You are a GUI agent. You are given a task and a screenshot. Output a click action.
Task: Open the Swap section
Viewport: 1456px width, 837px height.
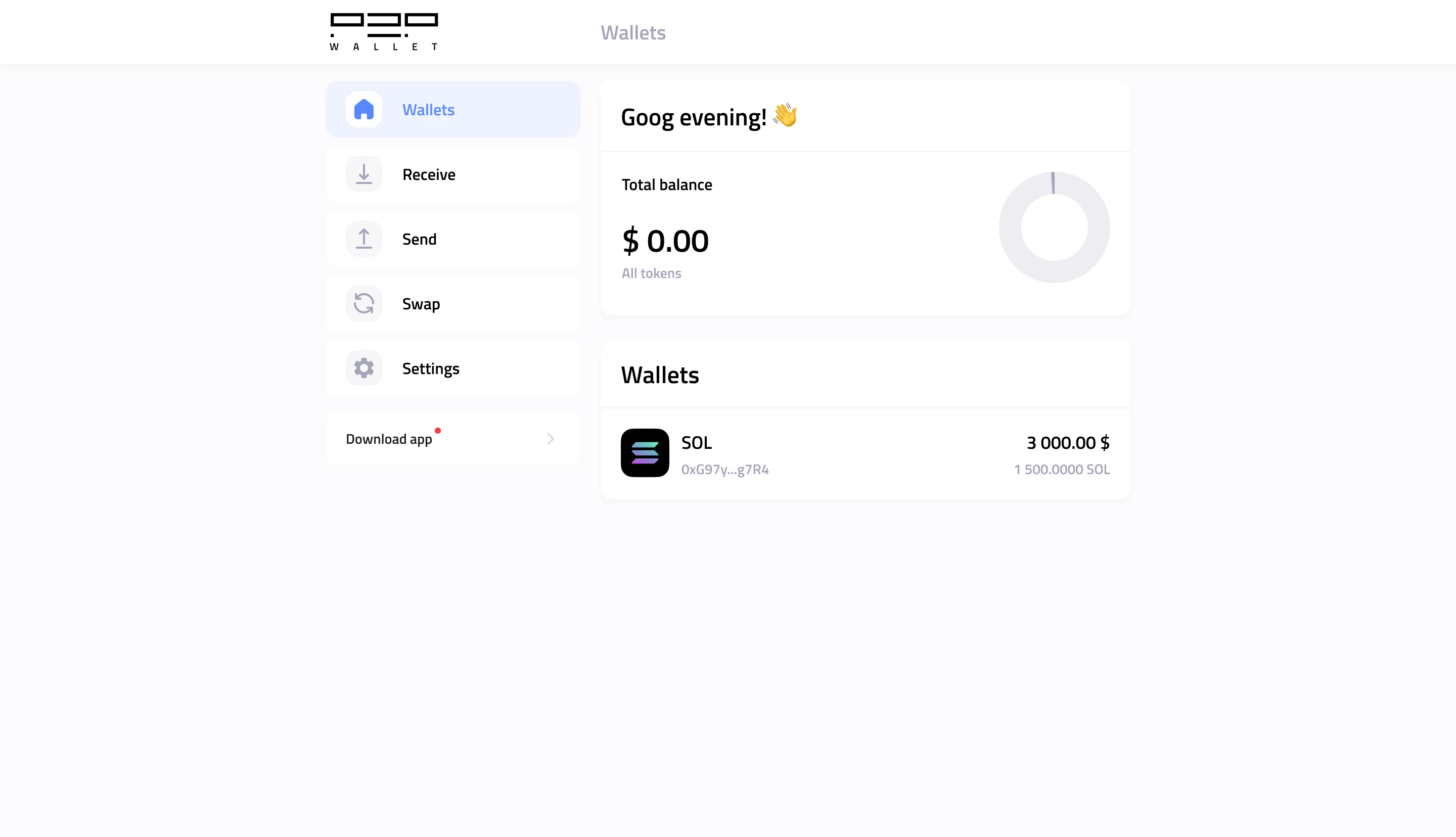click(x=452, y=304)
